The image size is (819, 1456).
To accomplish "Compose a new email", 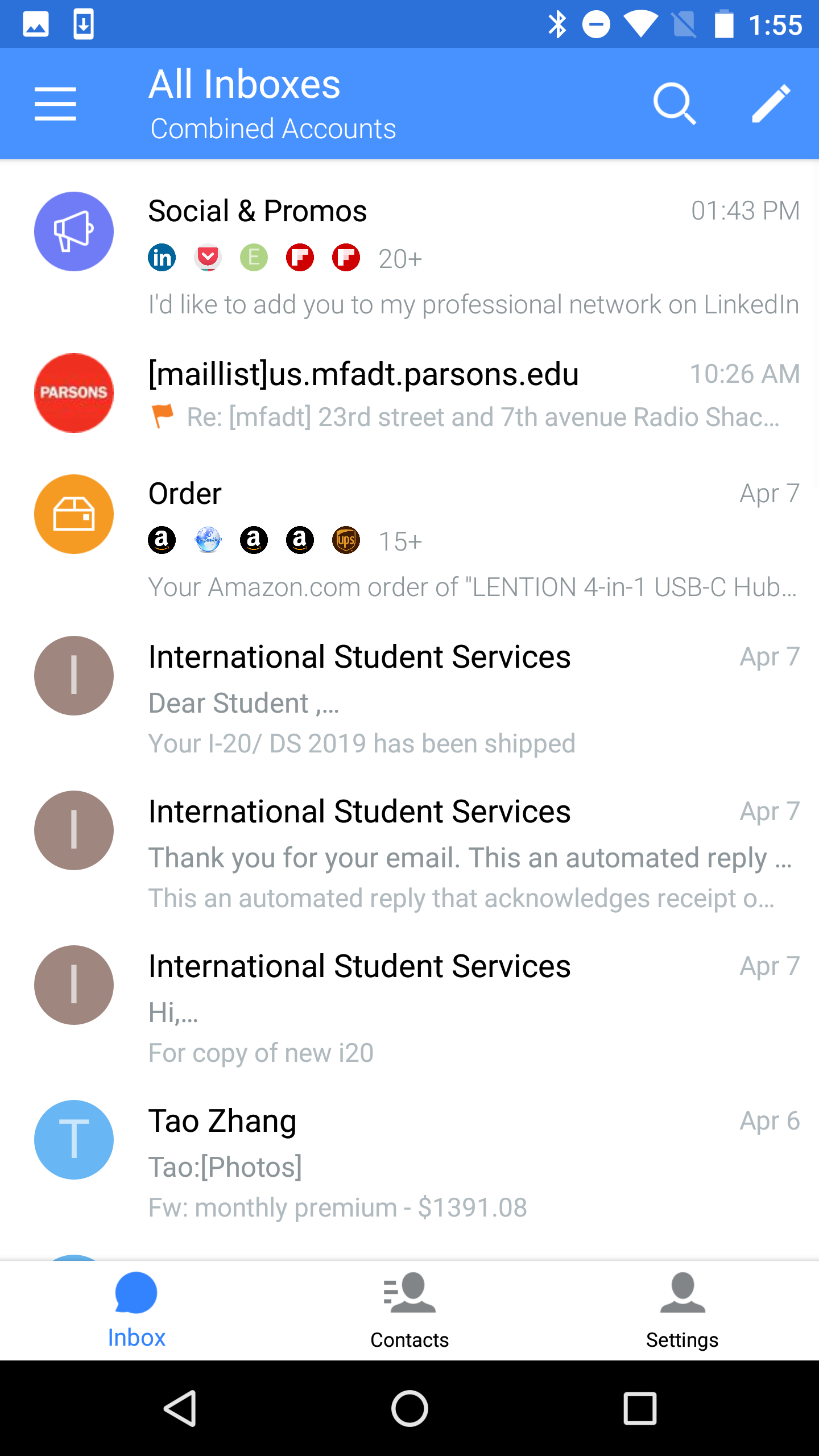I will tap(771, 104).
